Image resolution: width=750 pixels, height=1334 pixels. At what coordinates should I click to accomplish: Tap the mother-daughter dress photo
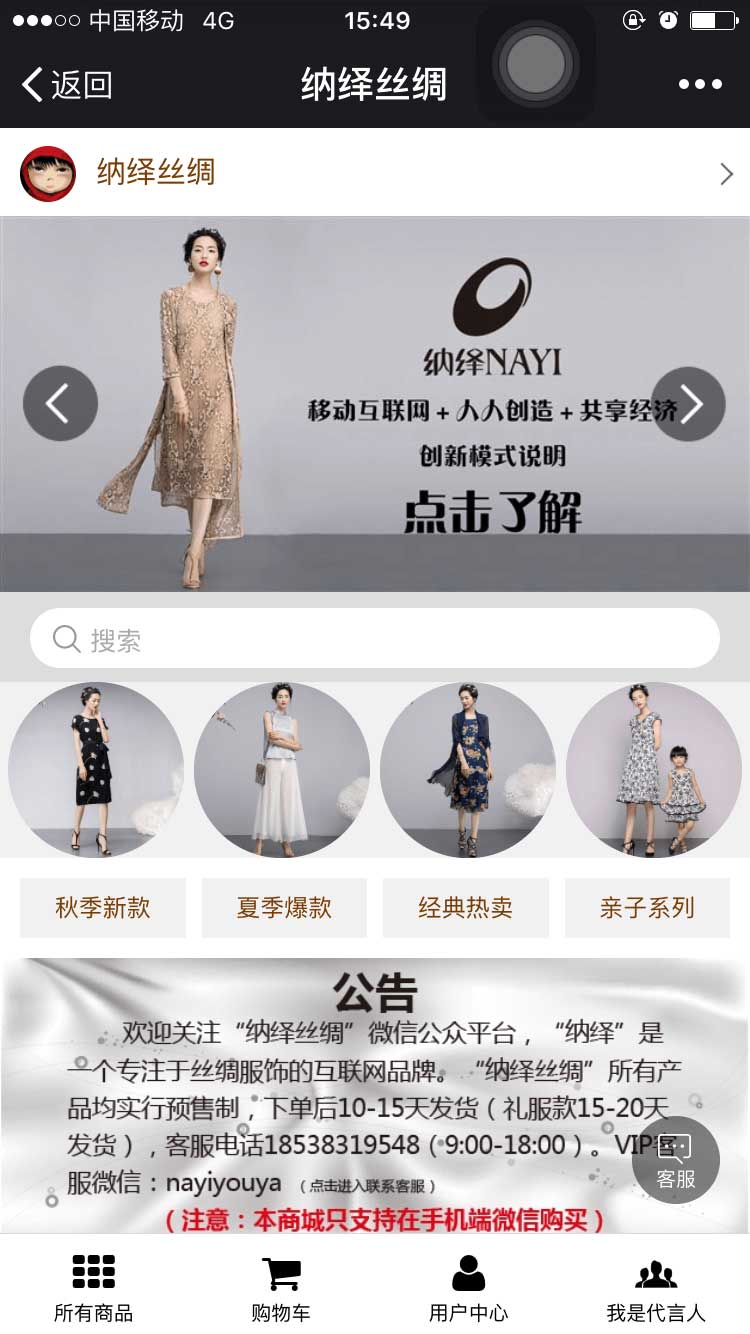point(654,770)
